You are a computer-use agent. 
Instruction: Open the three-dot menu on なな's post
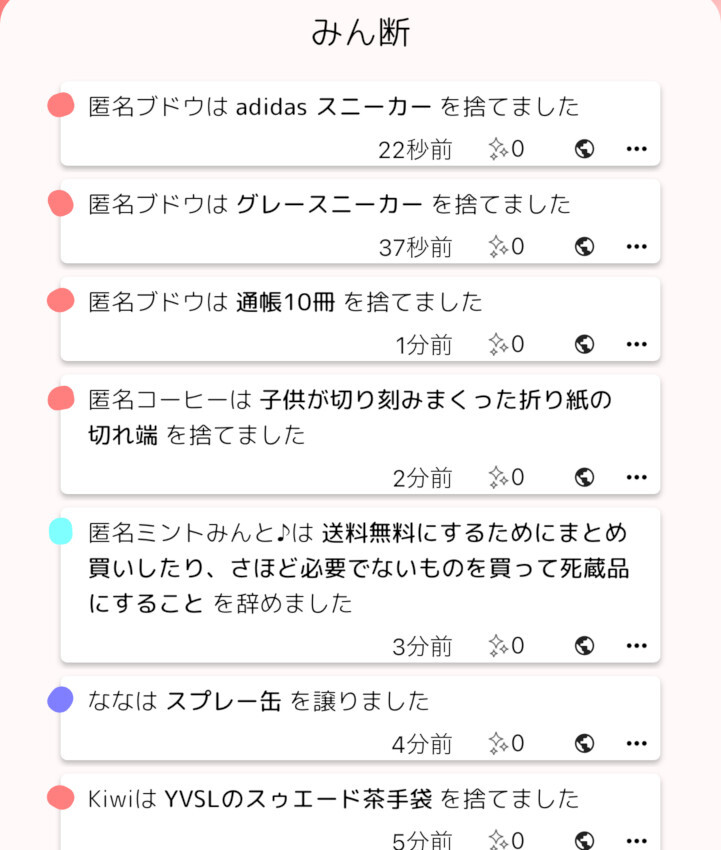click(x=636, y=744)
